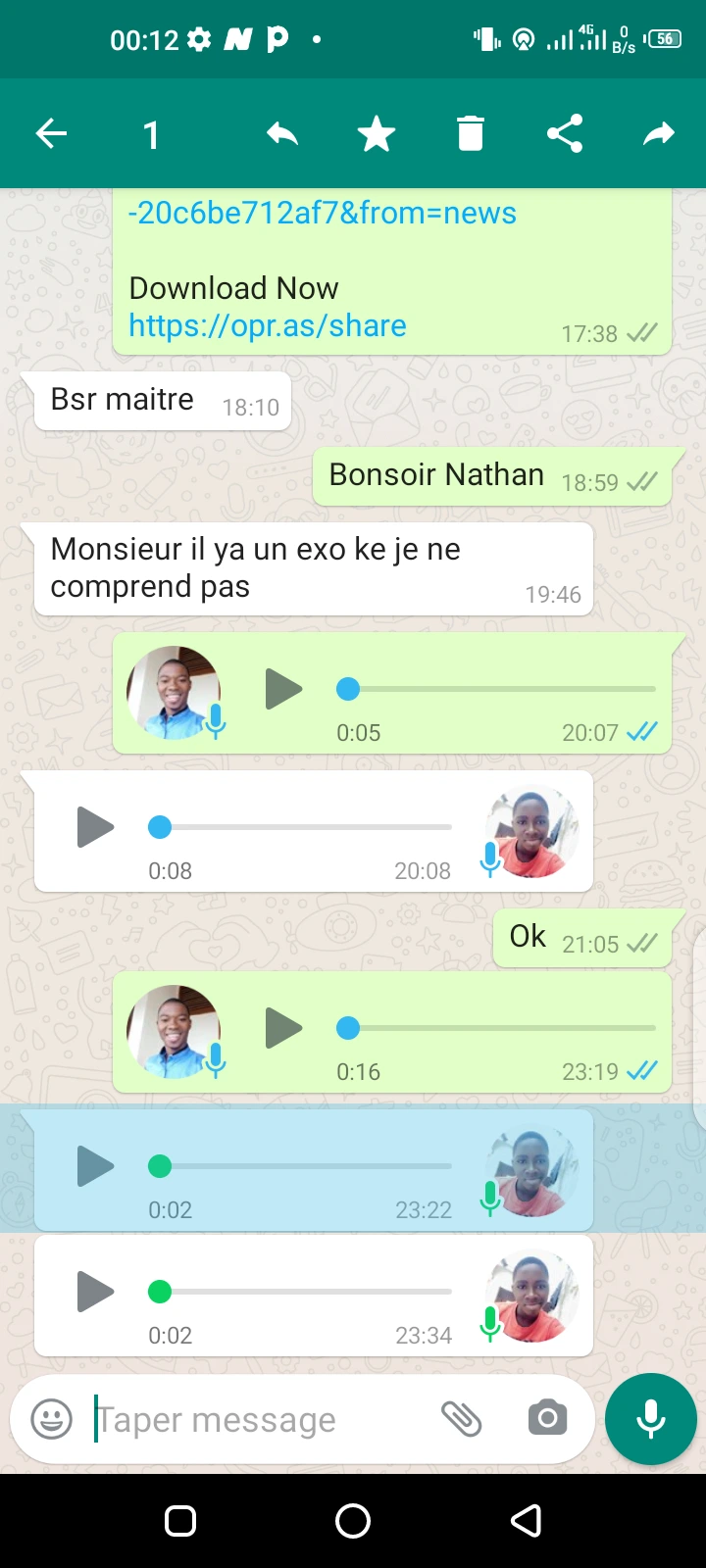The width and height of the screenshot is (706, 1568).
Task: Play the voice message sent at 23:34
Action: point(96,1292)
